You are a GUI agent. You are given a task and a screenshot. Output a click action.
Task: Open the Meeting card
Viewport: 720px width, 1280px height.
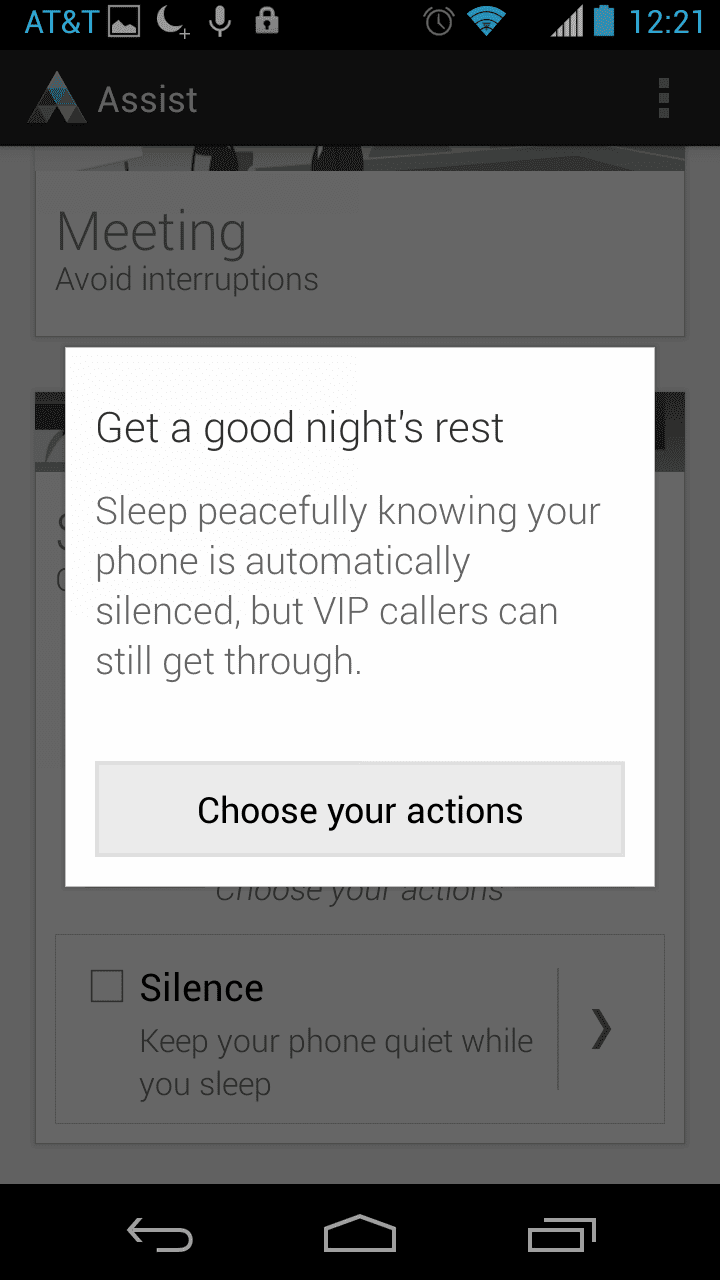point(360,250)
